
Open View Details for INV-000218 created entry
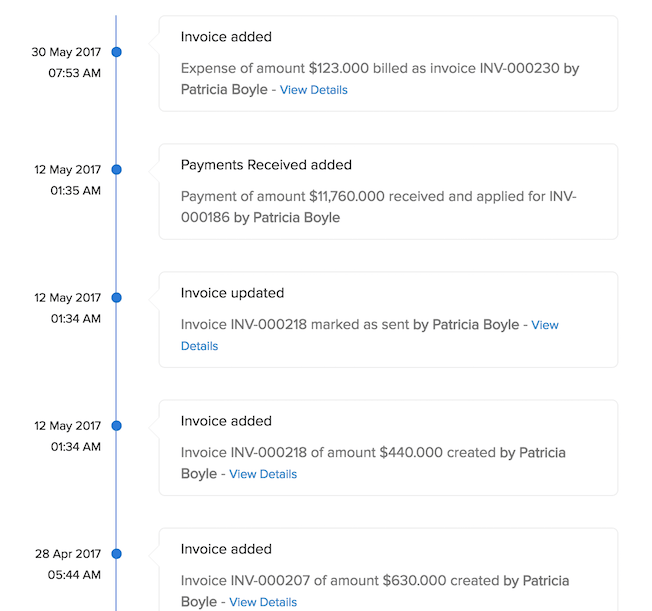(x=263, y=474)
